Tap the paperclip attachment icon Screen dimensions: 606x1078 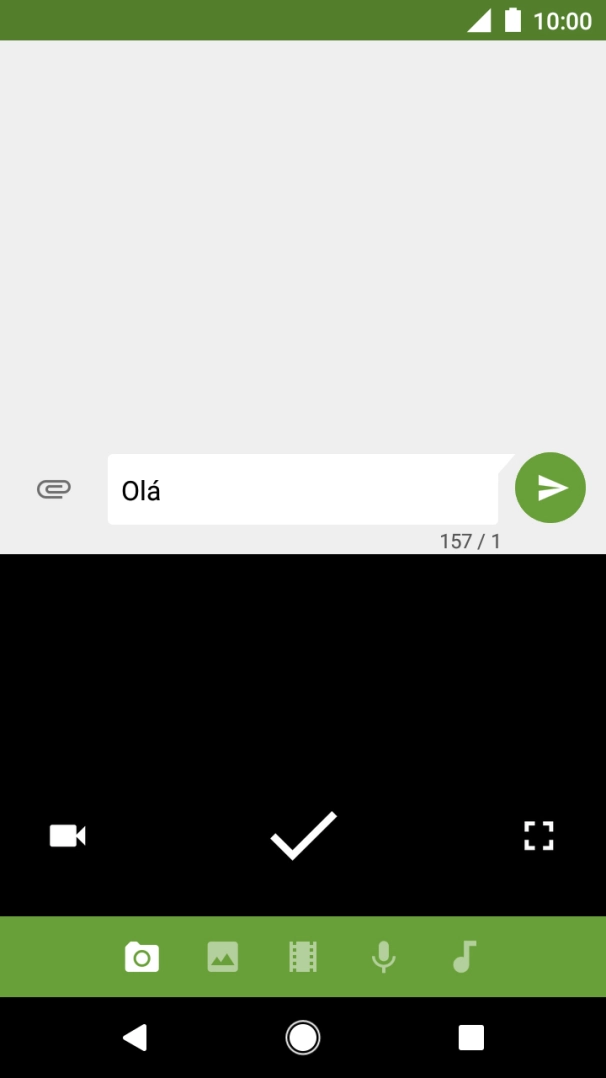point(54,489)
